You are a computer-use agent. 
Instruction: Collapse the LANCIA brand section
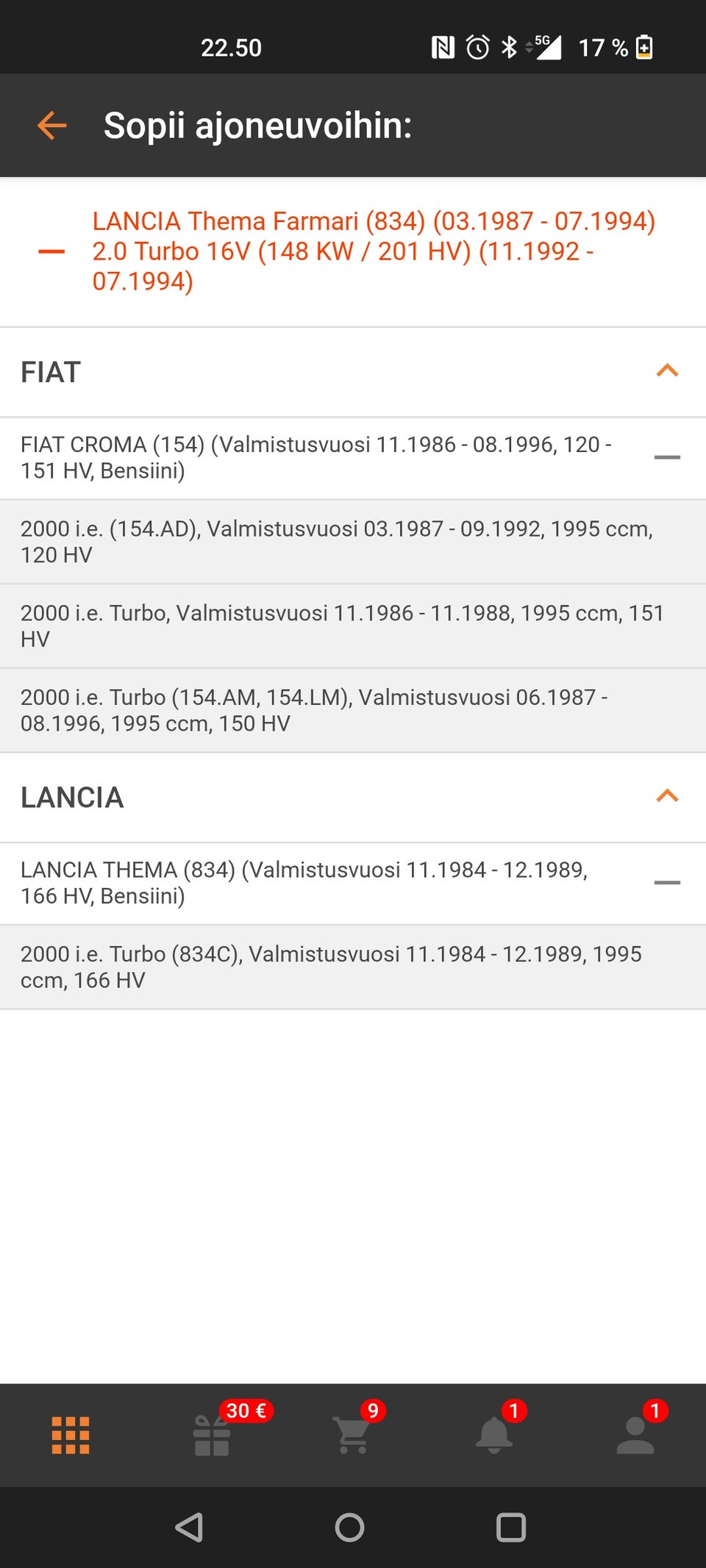coord(666,797)
